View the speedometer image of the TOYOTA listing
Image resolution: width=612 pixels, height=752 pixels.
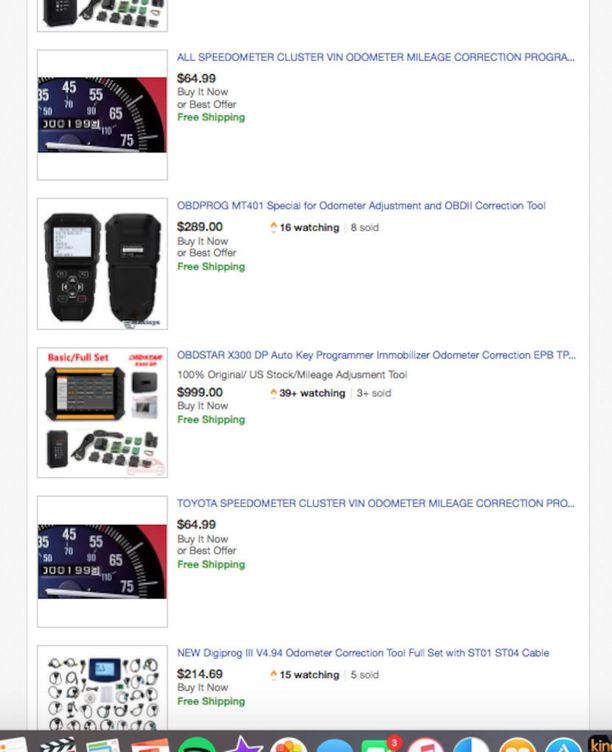(102, 561)
